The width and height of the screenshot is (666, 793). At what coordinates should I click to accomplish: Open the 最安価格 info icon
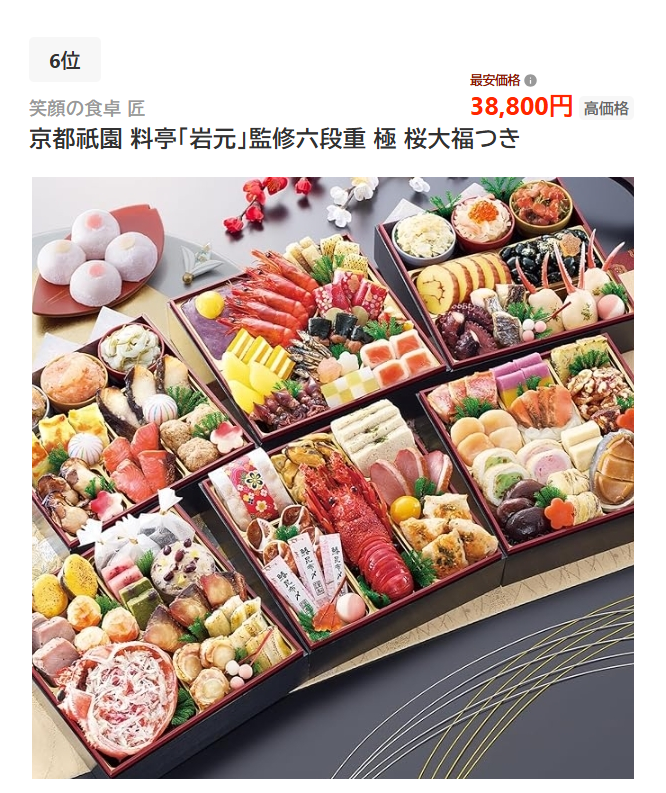pos(531,81)
